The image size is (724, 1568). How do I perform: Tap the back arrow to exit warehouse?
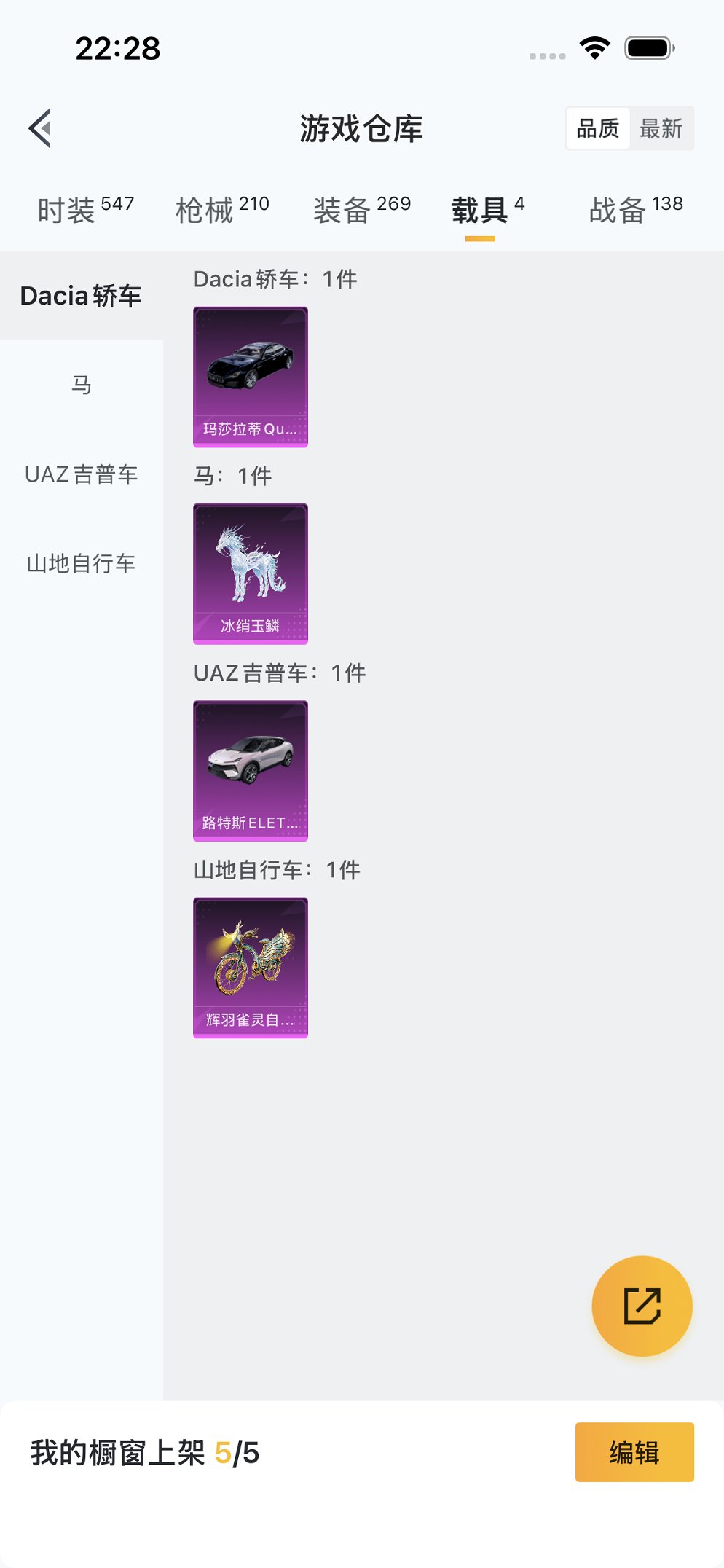pyautogui.click(x=40, y=128)
